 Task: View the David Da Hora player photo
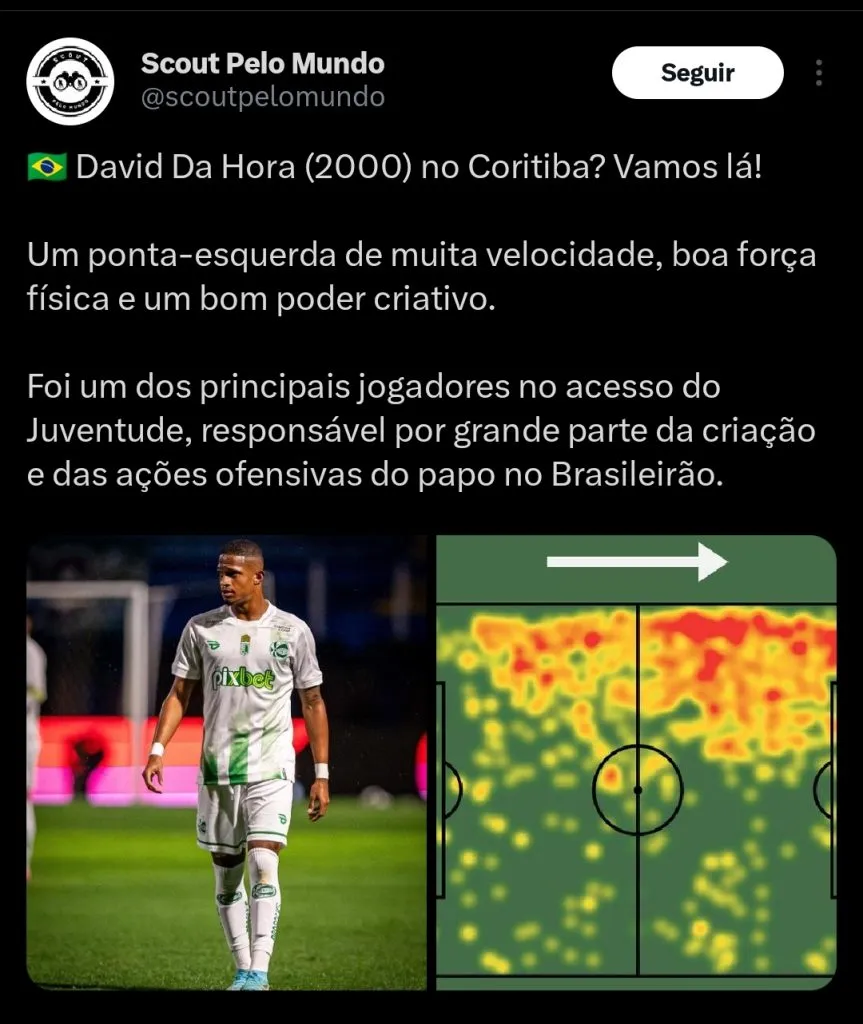[227, 763]
